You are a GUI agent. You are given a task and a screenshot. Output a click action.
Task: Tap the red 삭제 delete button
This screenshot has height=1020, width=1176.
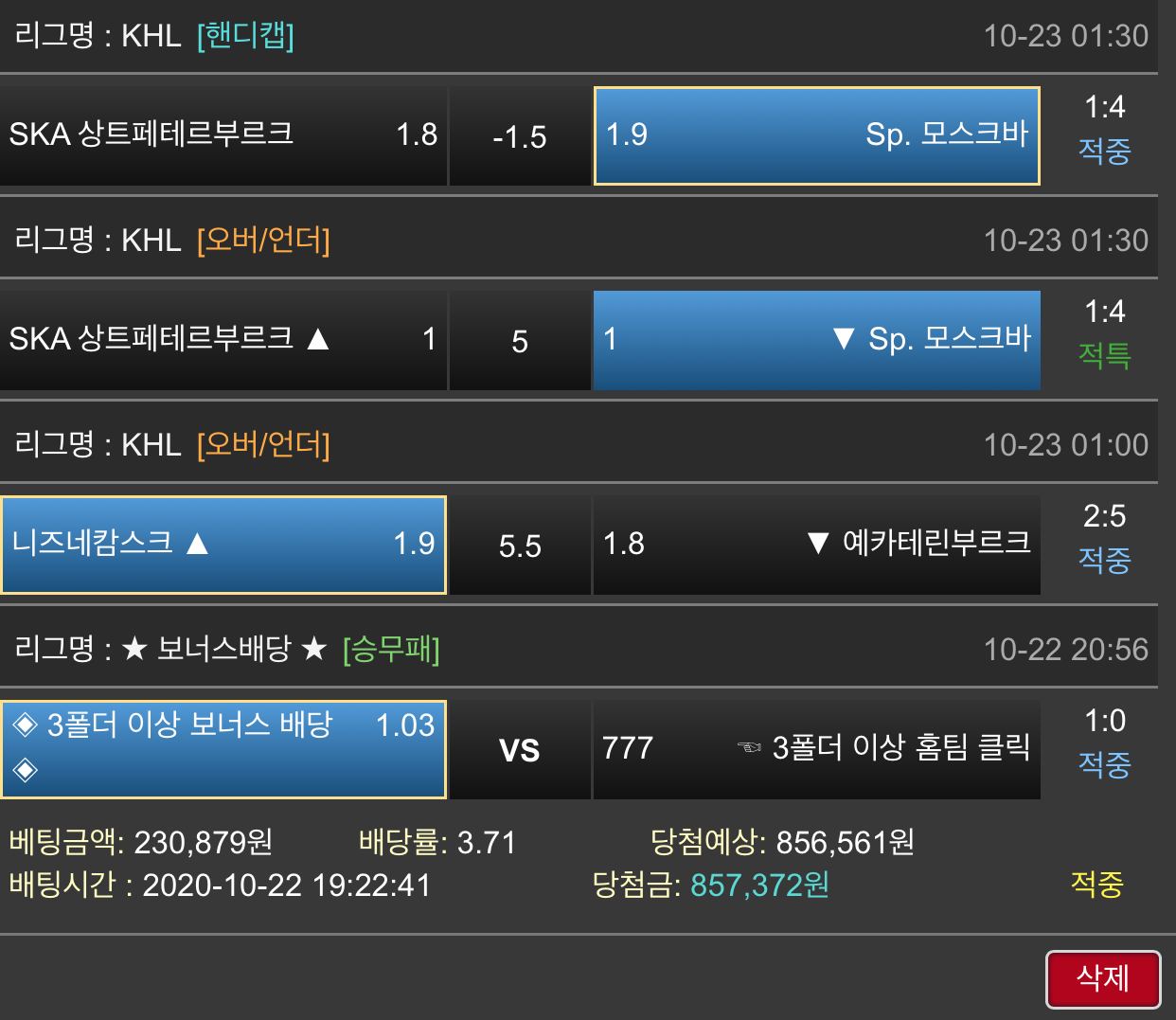1103,978
